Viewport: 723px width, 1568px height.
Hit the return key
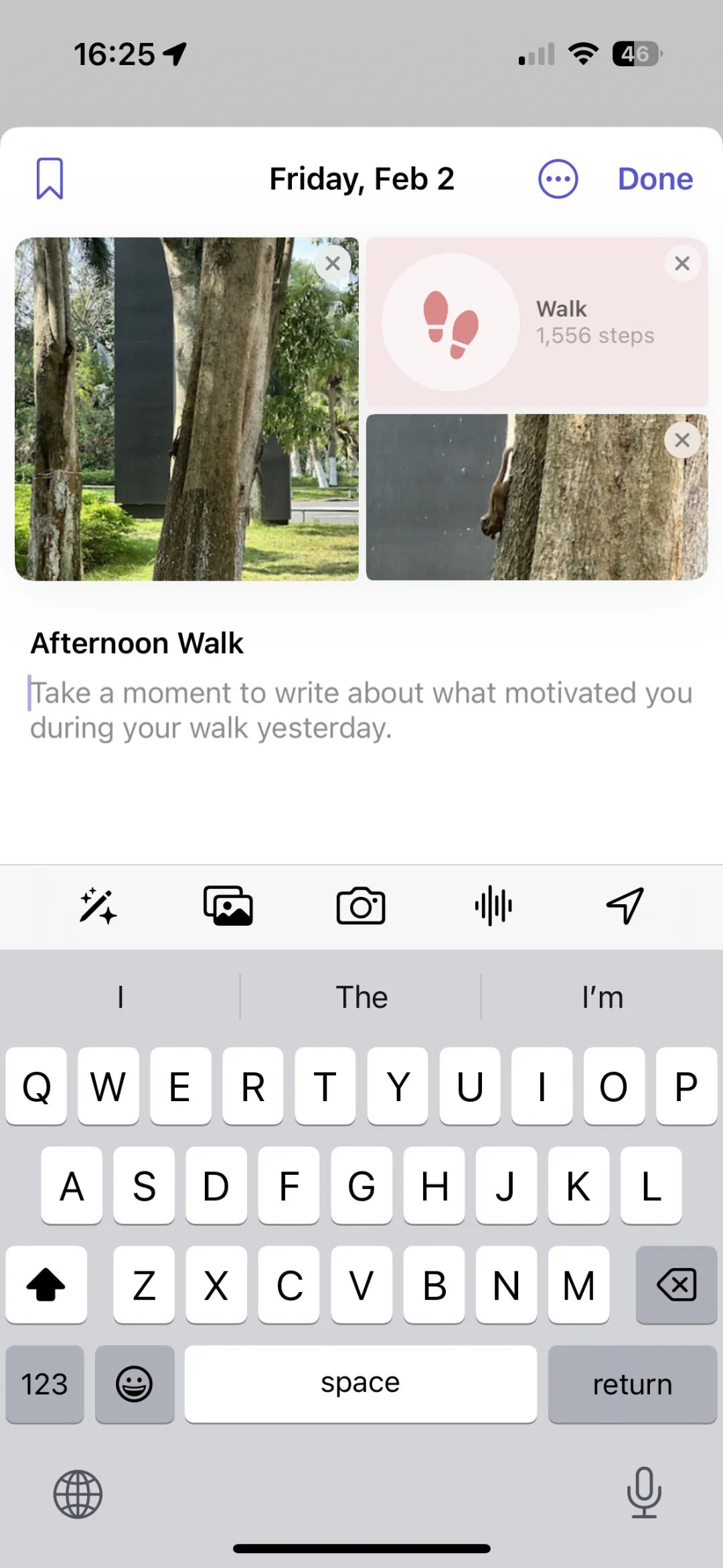[x=632, y=1384]
